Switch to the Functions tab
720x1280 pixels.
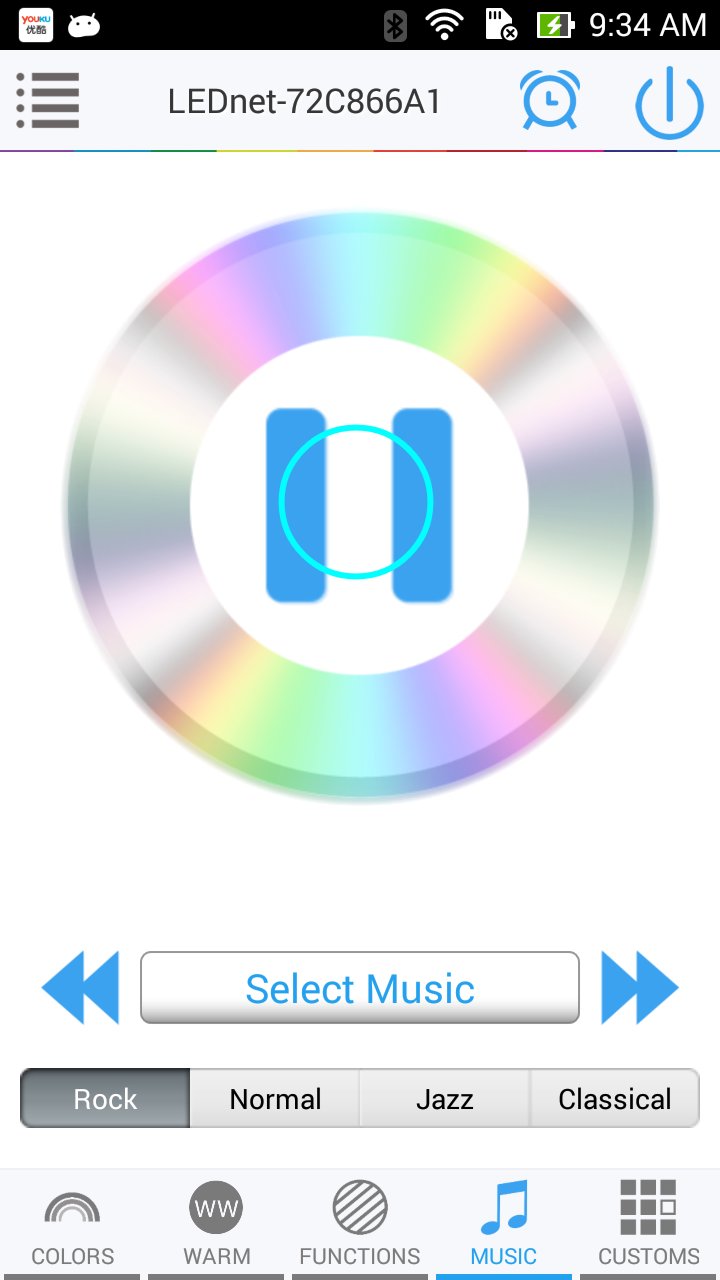point(360,1225)
